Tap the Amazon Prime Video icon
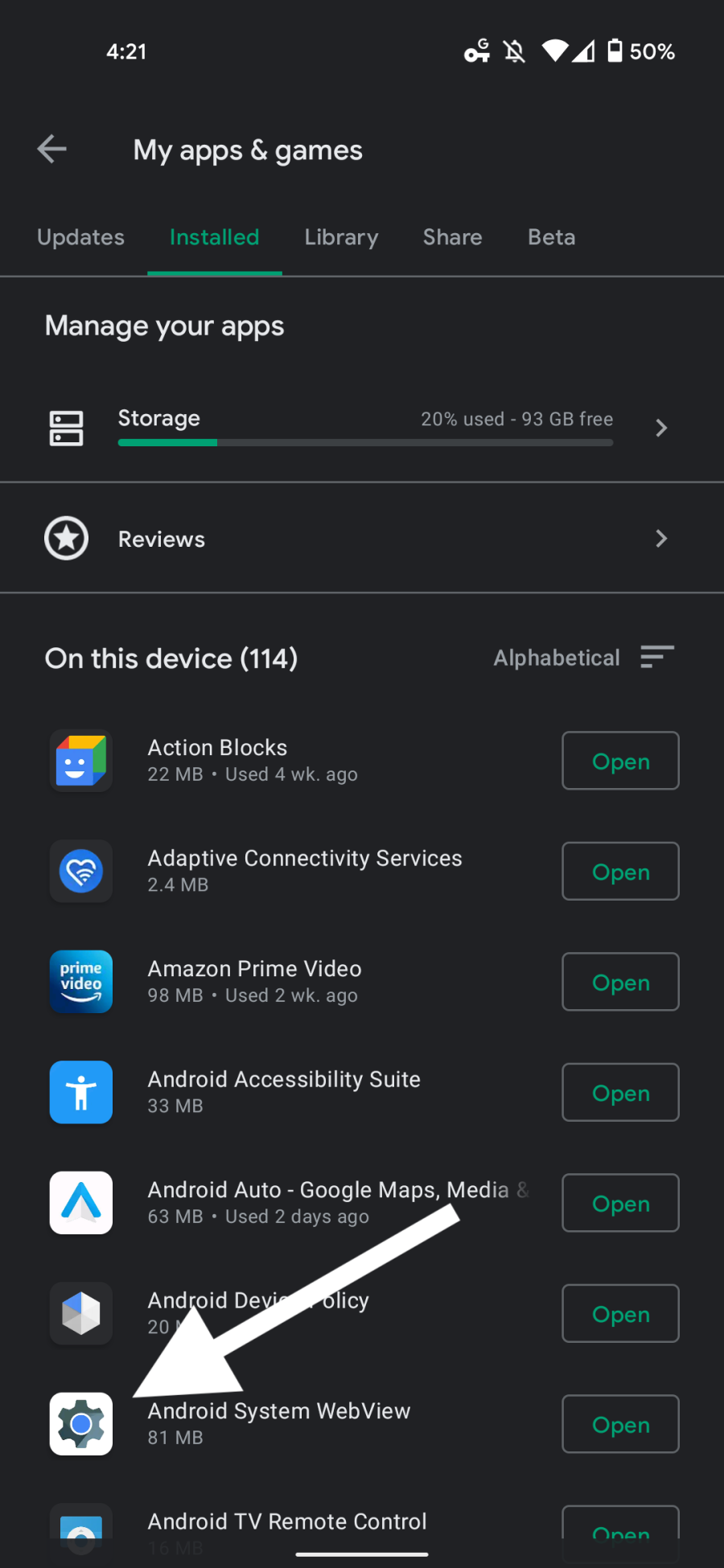This screenshot has height=1568, width=724. 80,981
